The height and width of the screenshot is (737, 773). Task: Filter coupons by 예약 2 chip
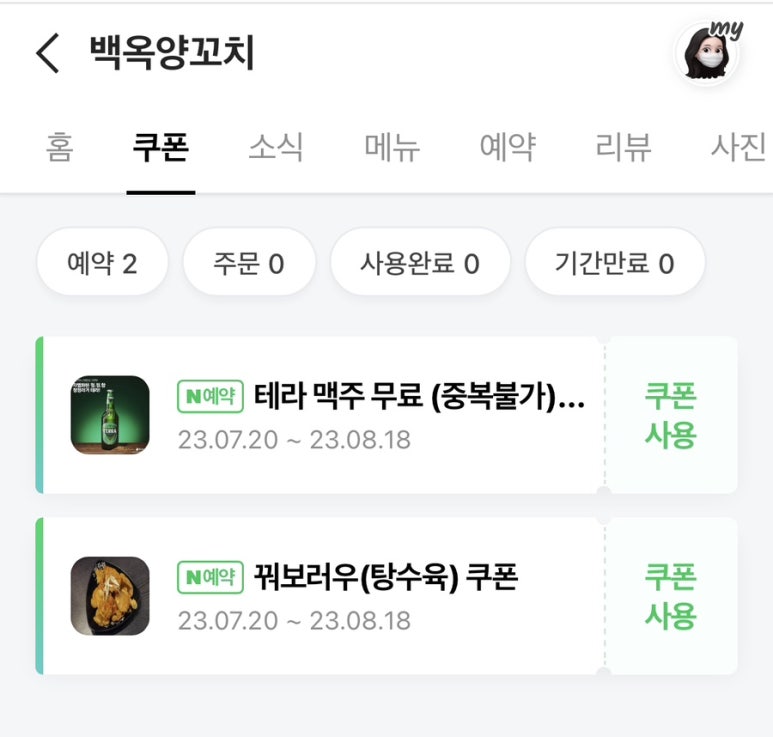pyautogui.click(x=102, y=264)
